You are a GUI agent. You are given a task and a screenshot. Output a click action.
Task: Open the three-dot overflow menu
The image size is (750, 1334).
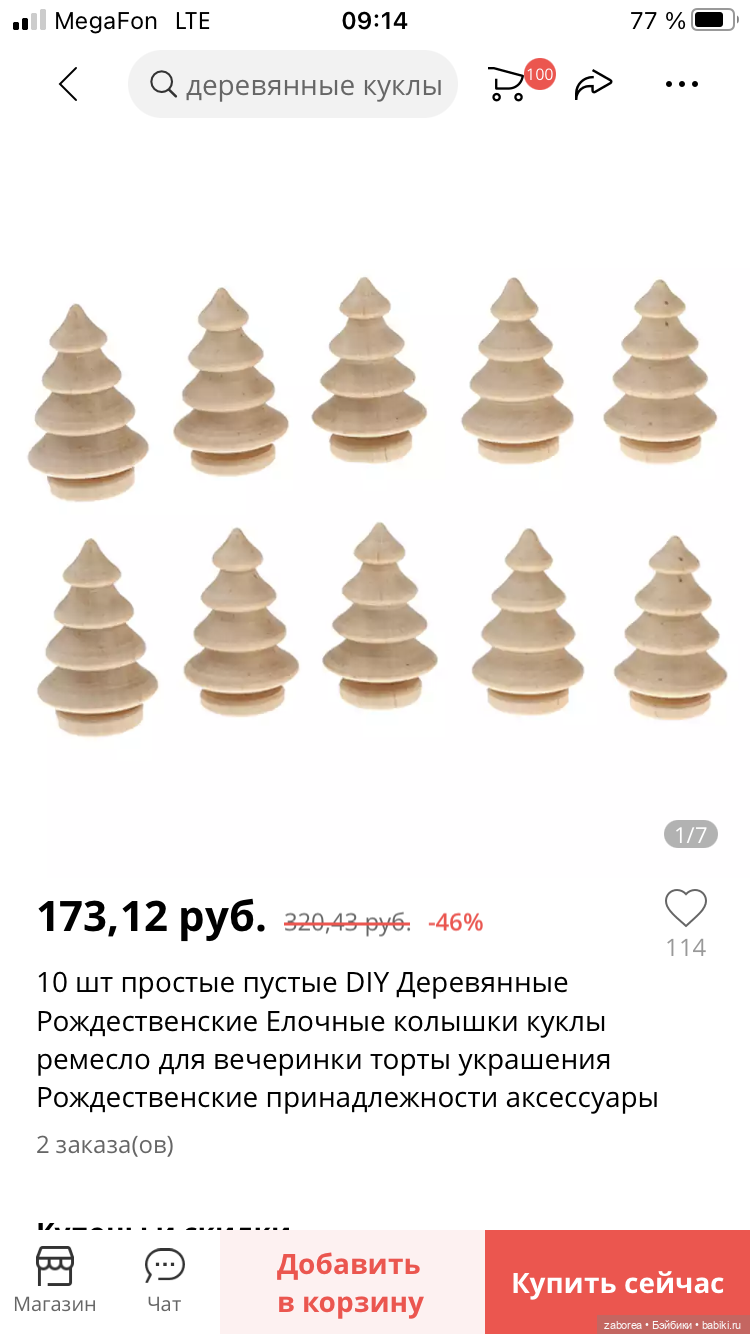(682, 85)
